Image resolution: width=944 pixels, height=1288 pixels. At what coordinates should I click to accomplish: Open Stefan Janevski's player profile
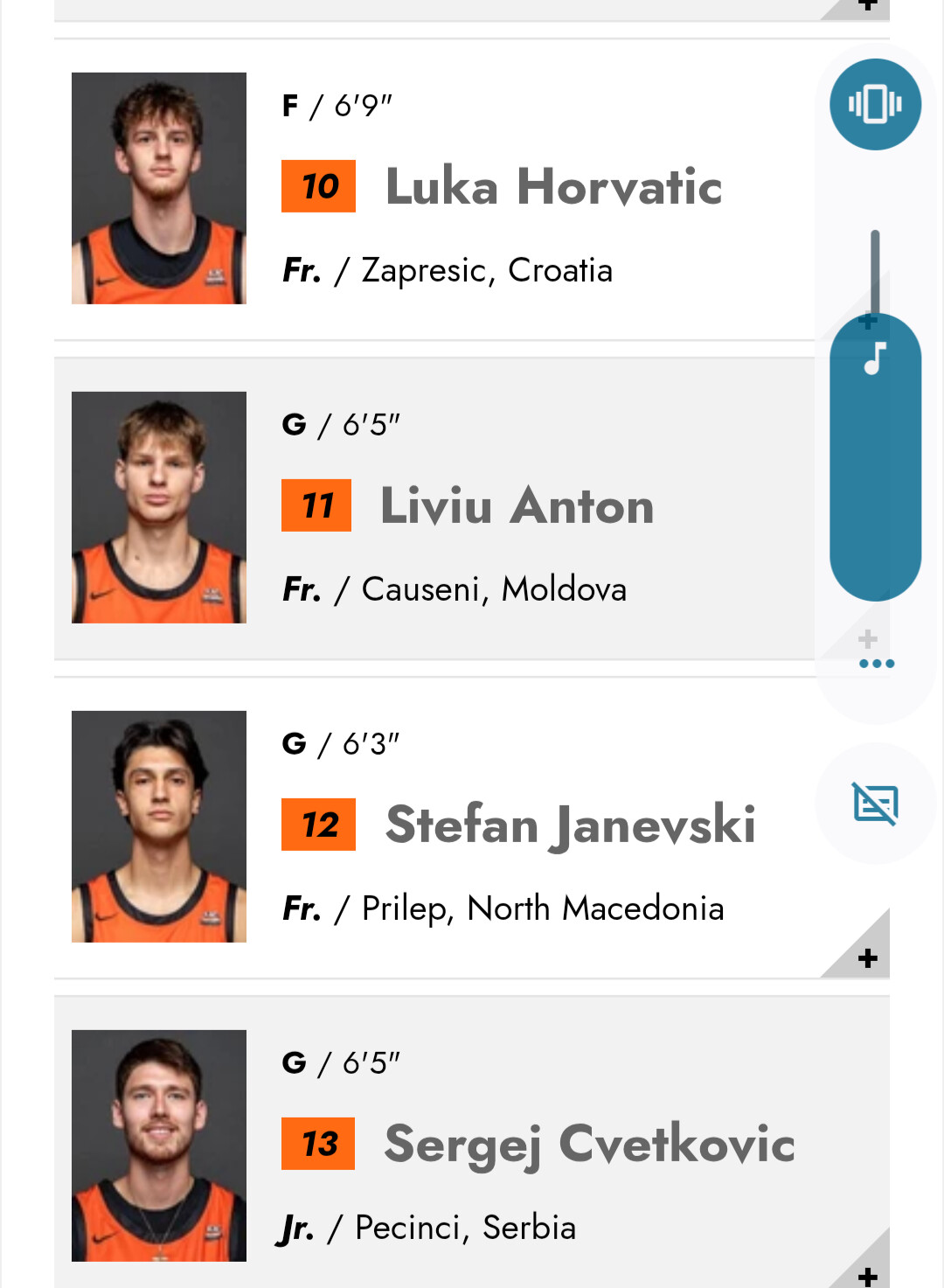pyautogui.click(x=570, y=825)
